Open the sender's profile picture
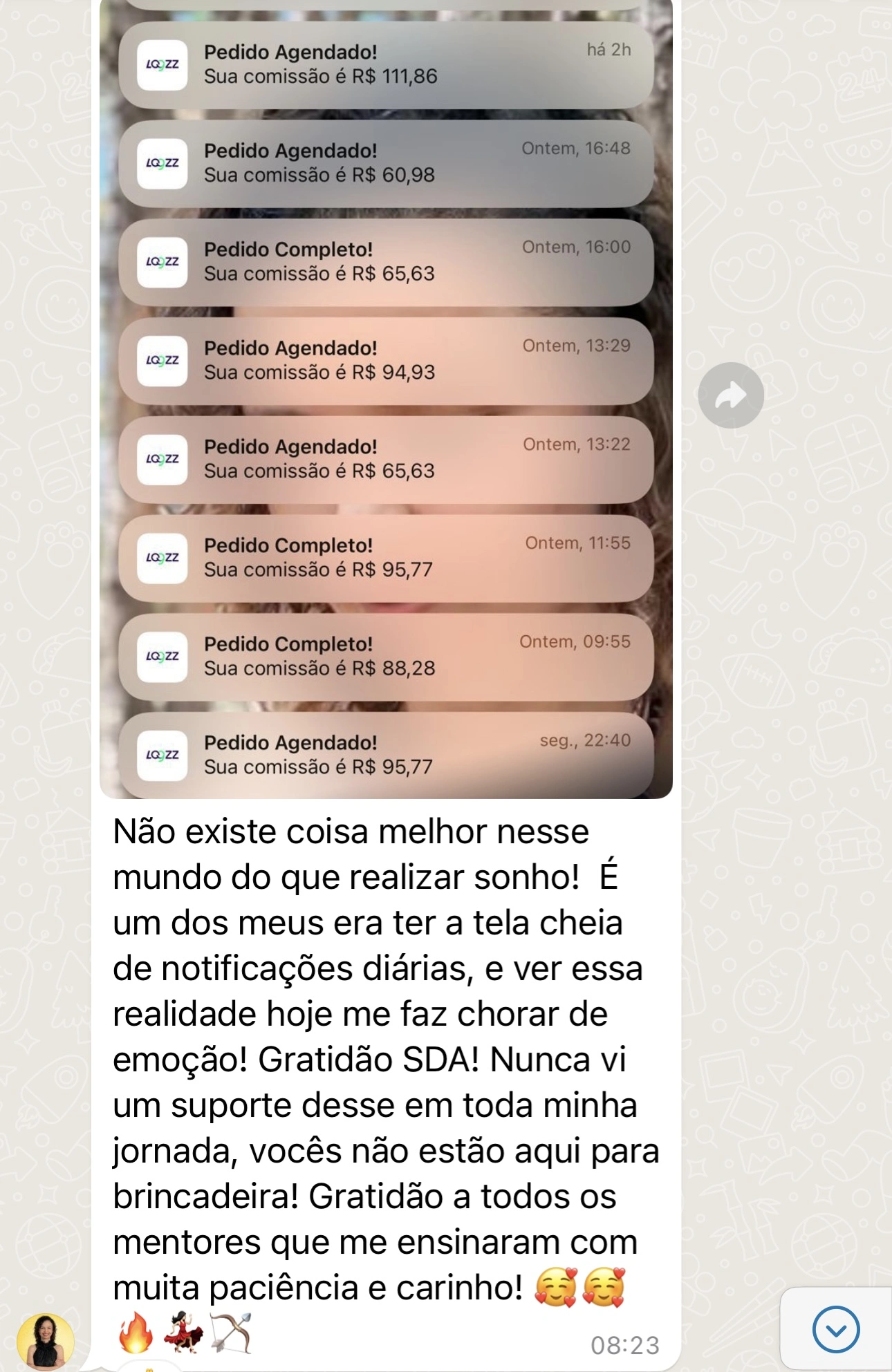Image resolution: width=892 pixels, height=1372 pixels. pyautogui.click(x=46, y=1341)
